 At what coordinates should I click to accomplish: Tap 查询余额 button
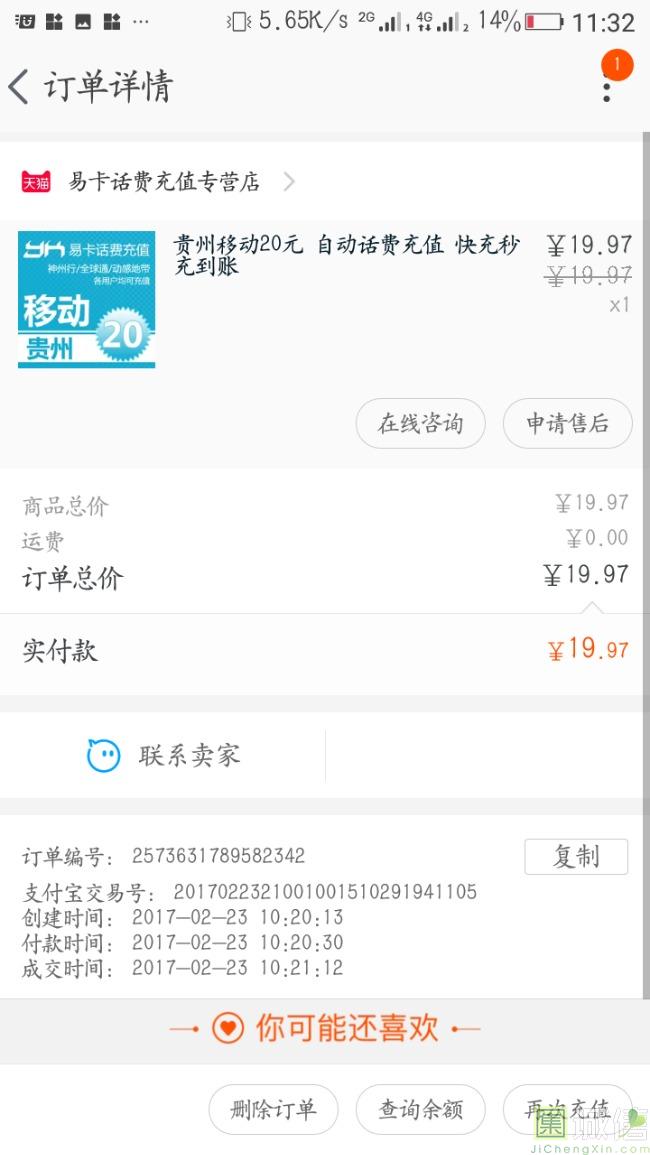pyautogui.click(x=420, y=1109)
